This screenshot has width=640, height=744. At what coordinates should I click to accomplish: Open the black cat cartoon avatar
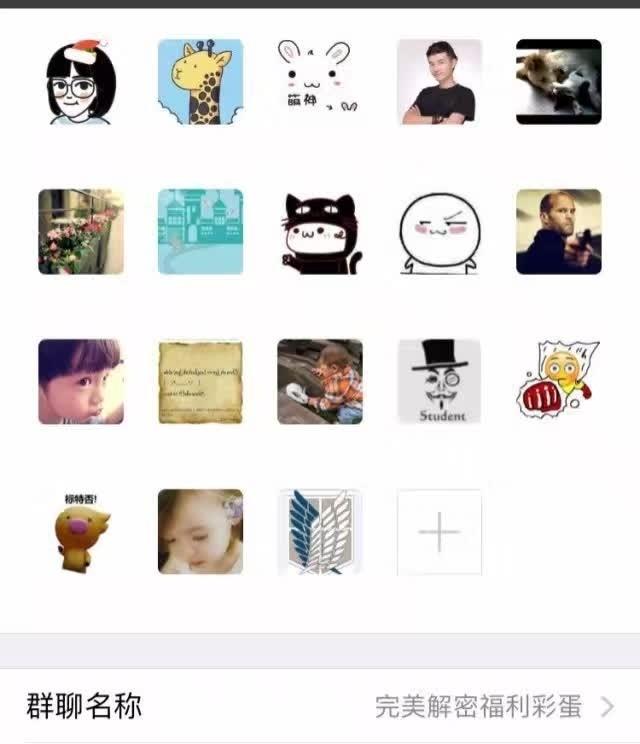(320, 232)
